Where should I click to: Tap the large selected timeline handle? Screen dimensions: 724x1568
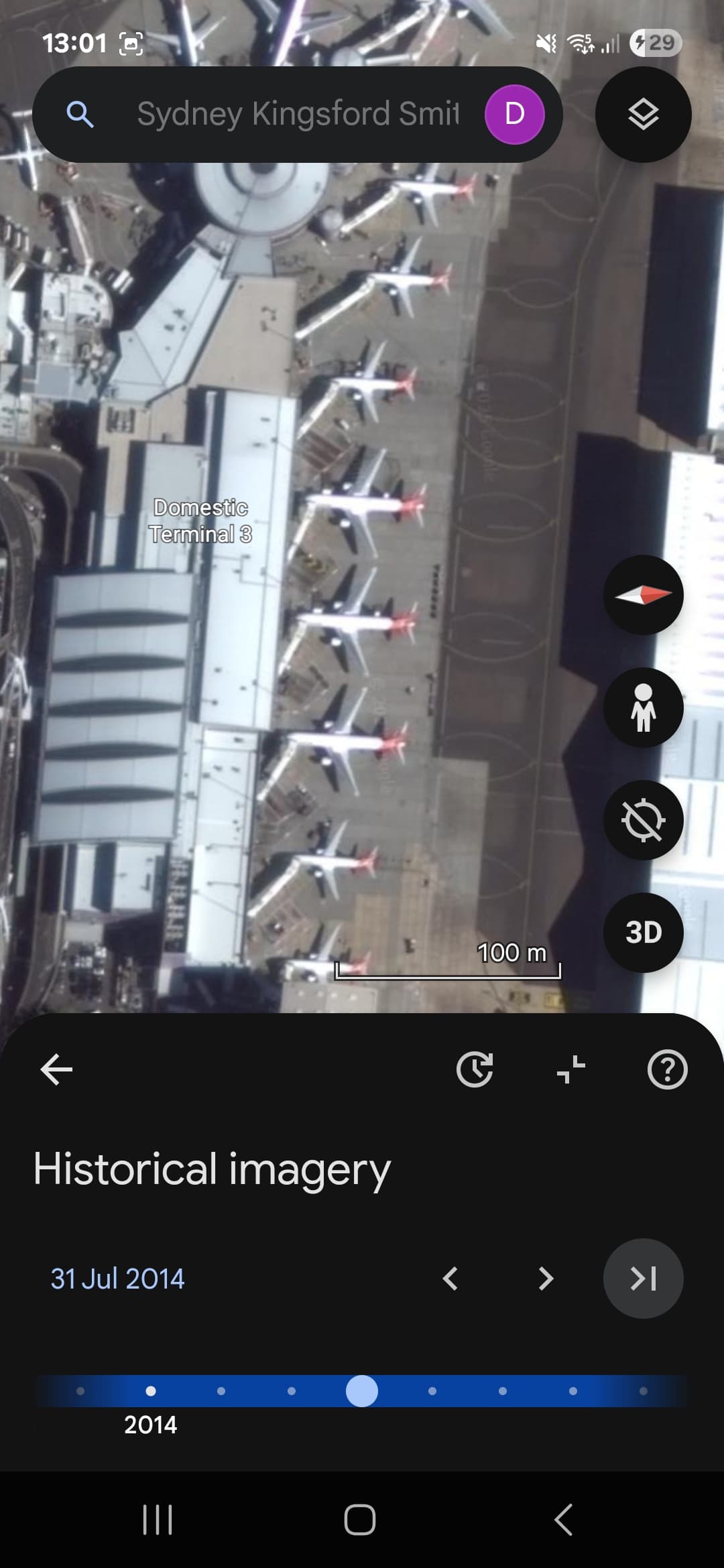click(362, 1391)
